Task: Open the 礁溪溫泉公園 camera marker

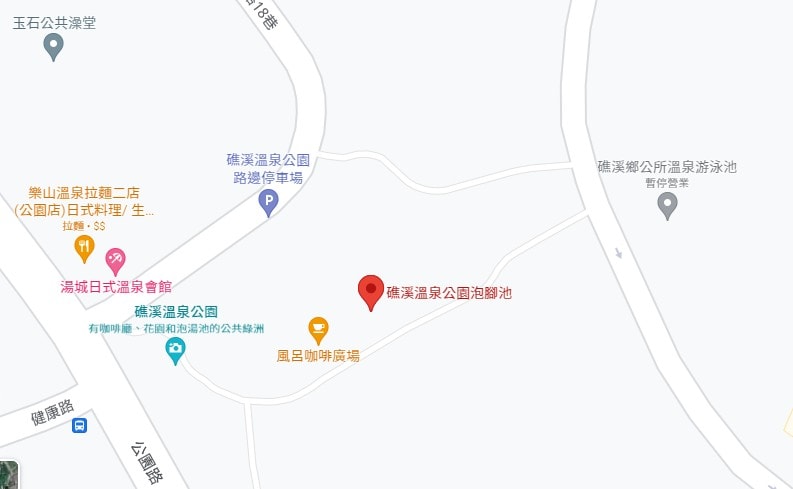Action: click(x=176, y=349)
